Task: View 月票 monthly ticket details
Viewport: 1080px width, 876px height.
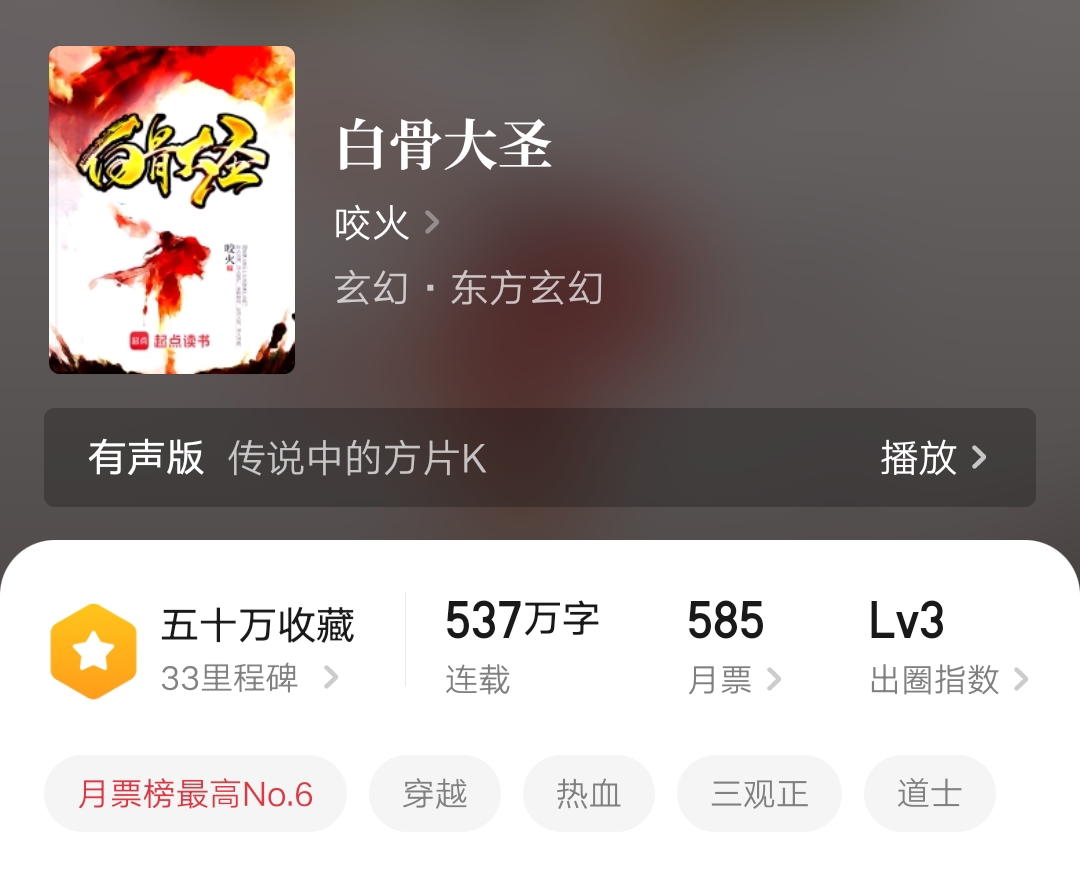Action: (733, 679)
